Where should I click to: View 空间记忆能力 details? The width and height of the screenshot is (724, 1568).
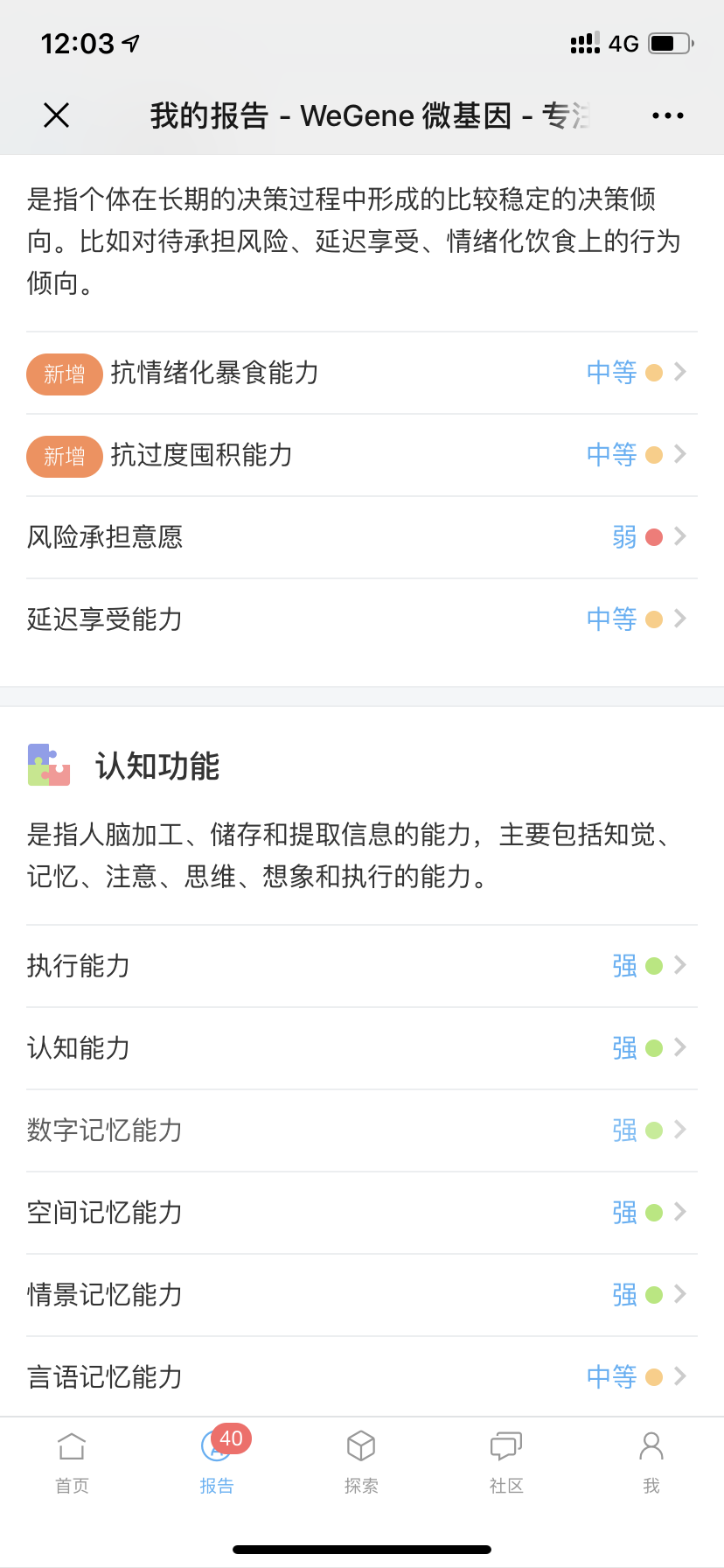coord(362,1213)
